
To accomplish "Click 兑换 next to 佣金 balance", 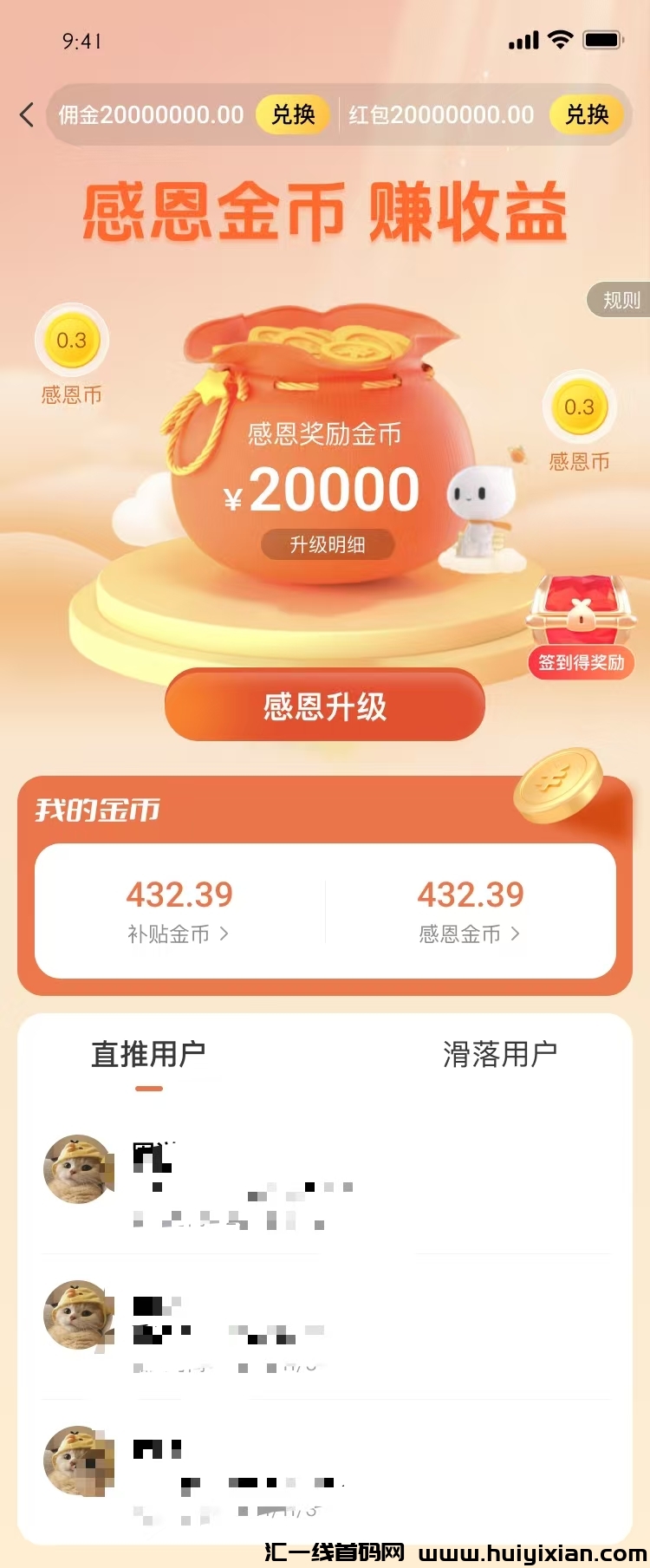I will tap(293, 114).
